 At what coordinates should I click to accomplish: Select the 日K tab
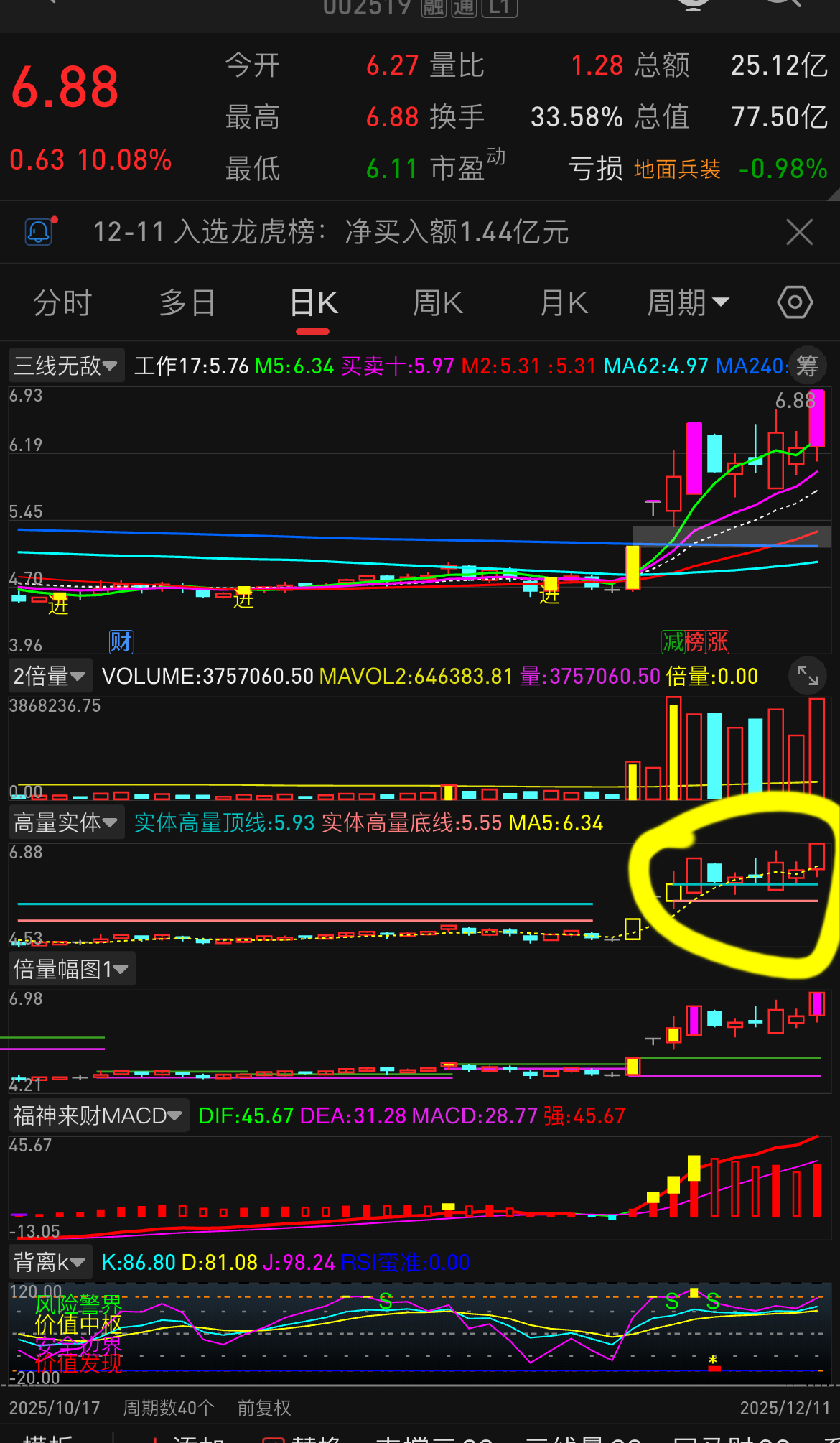click(x=313, y=303)
